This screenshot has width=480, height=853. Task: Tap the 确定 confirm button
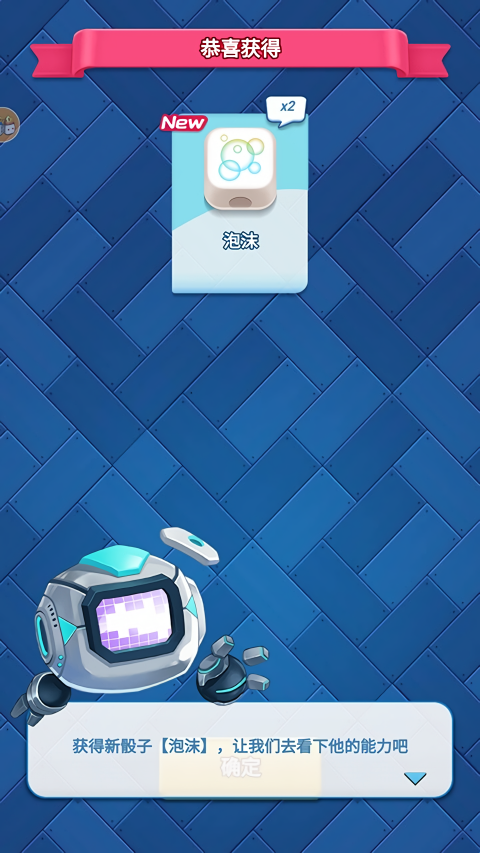(x=240, y=768)
